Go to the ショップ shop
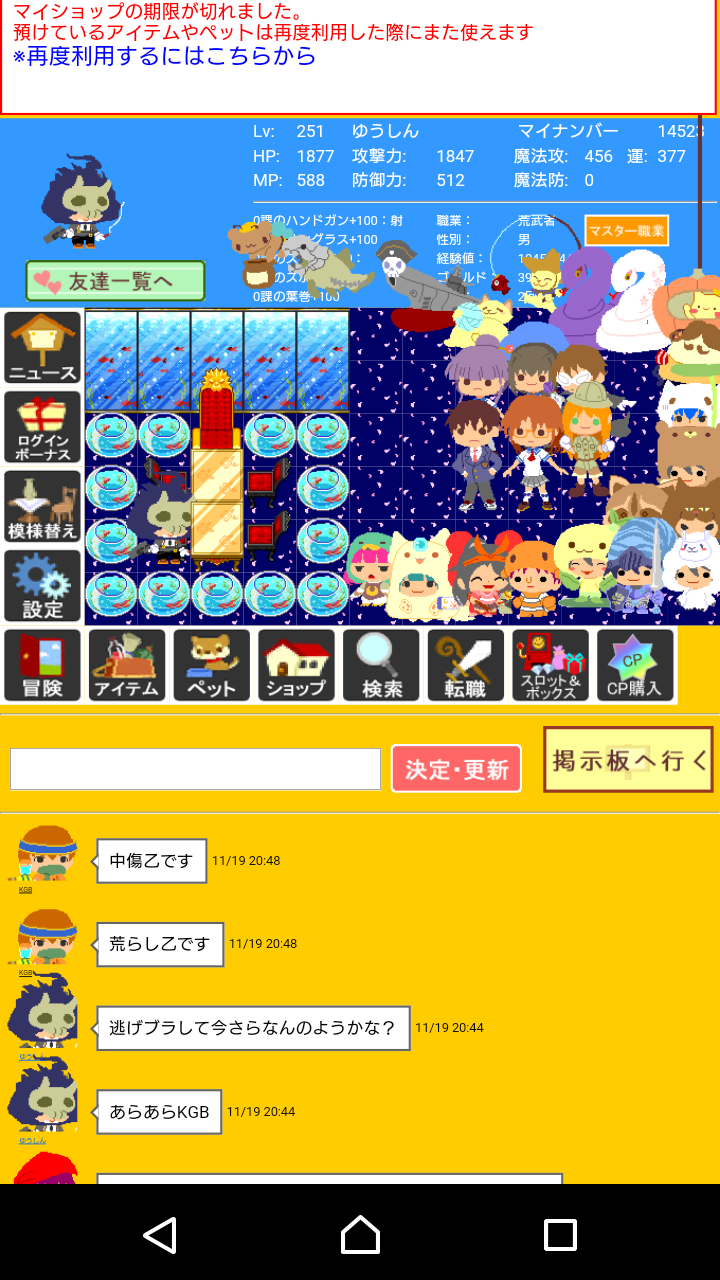 point(296,665)
